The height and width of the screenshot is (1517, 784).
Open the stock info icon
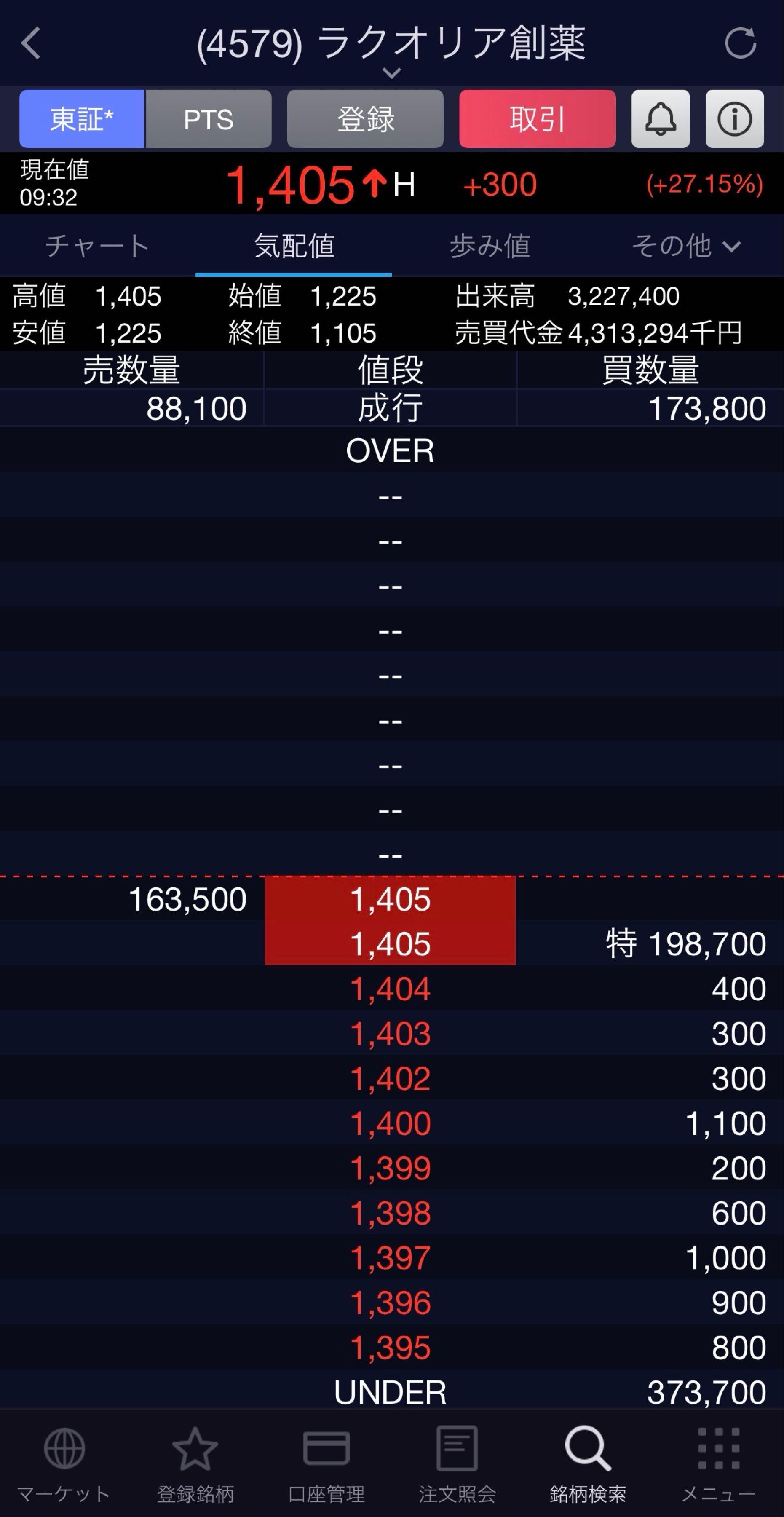[x=735, y=119]
